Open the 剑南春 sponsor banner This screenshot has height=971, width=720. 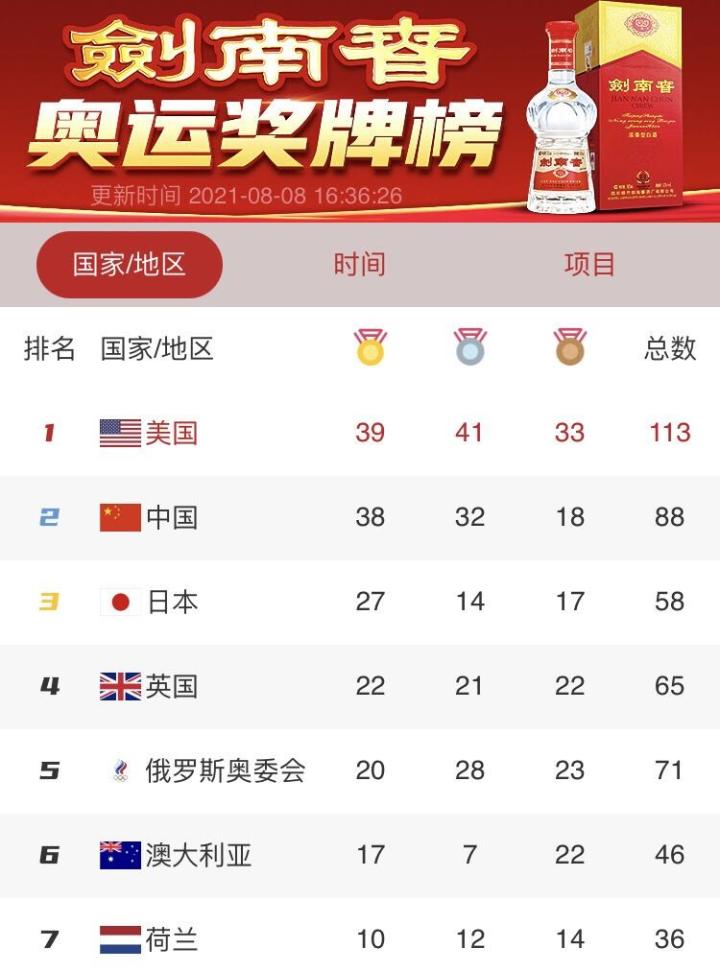tap(360, 110)
